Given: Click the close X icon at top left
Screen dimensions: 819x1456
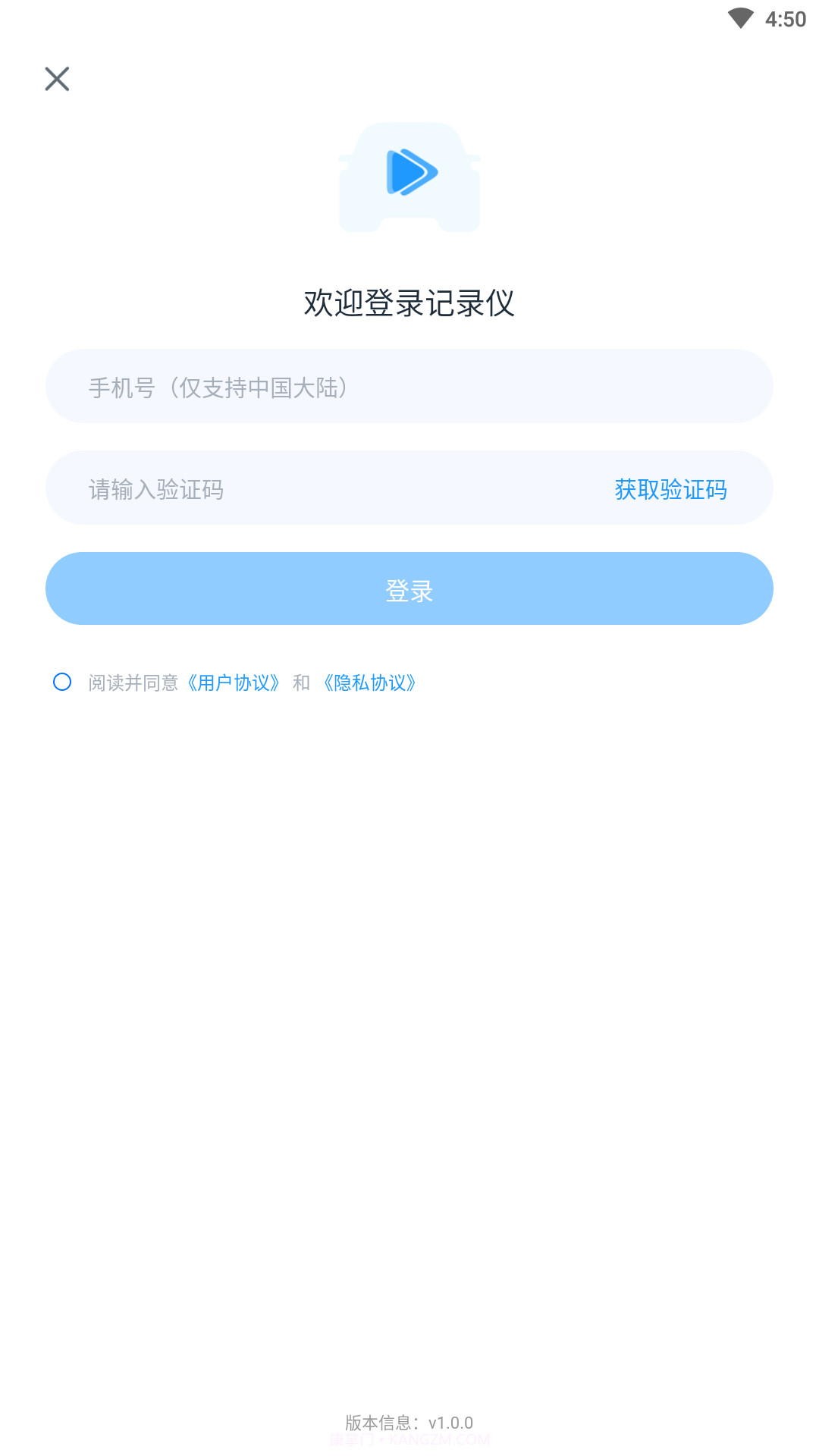Looking at the screenshot, I should [x=57, y=79].
